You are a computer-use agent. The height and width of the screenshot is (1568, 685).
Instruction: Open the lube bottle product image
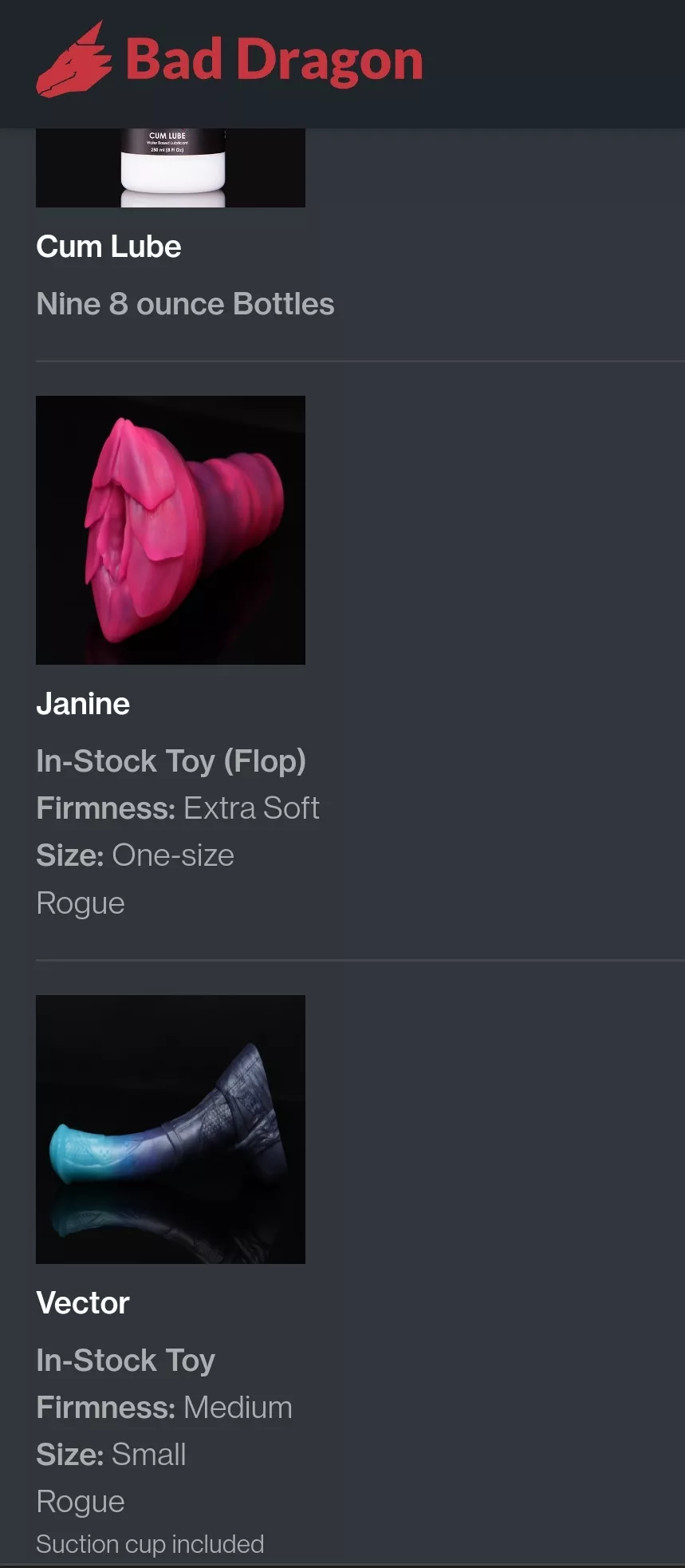tap(171, 168)
